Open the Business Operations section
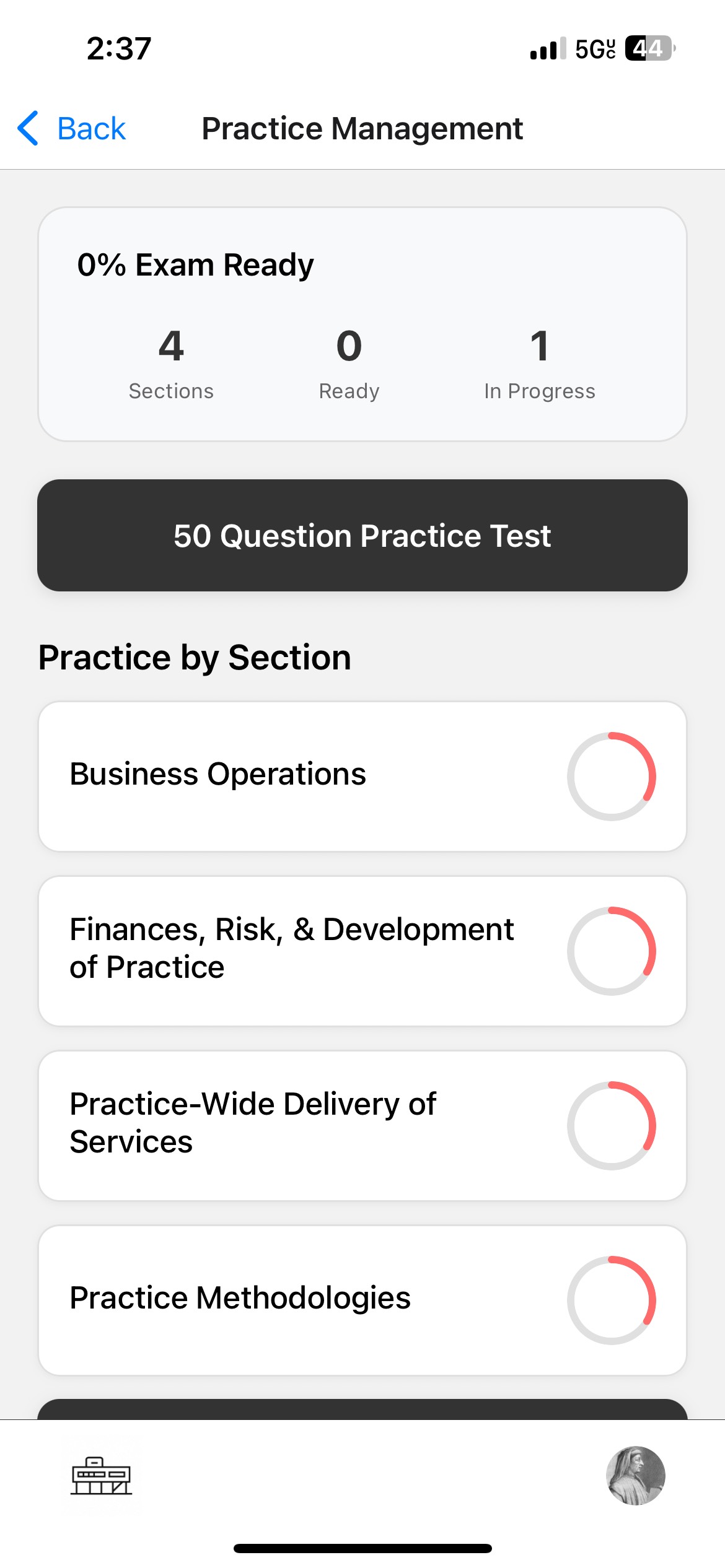 [362, 773]
